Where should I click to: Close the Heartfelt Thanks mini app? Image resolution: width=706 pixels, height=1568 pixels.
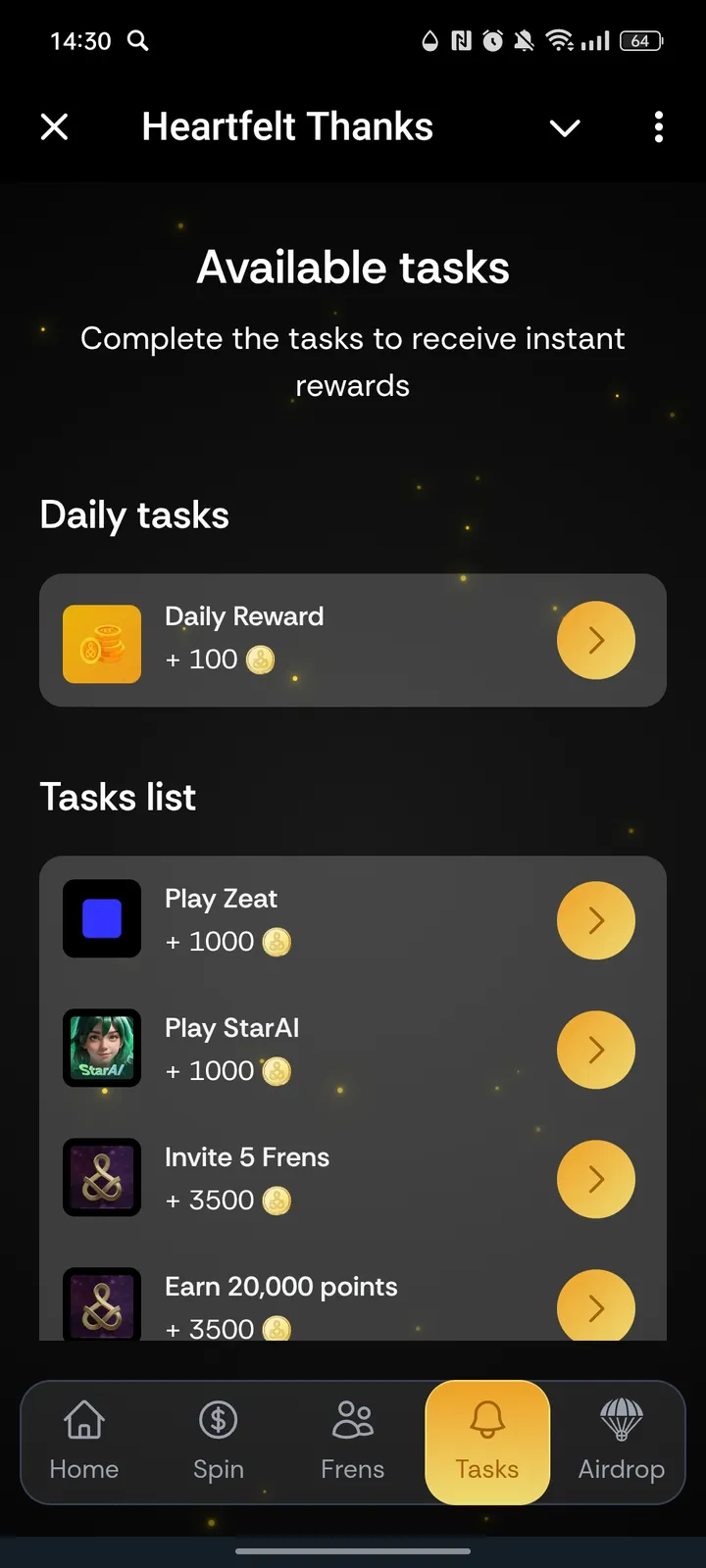pos(55,126)
